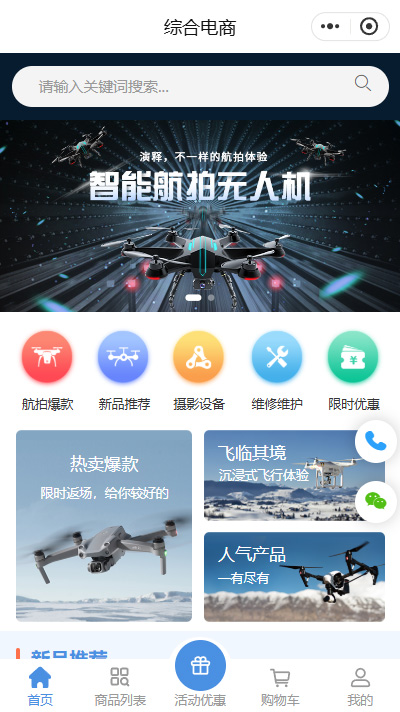Viewport: 400px width, 712px height.
Task: Open the 人气产品 promo card
Action: [x=294, y=577]
